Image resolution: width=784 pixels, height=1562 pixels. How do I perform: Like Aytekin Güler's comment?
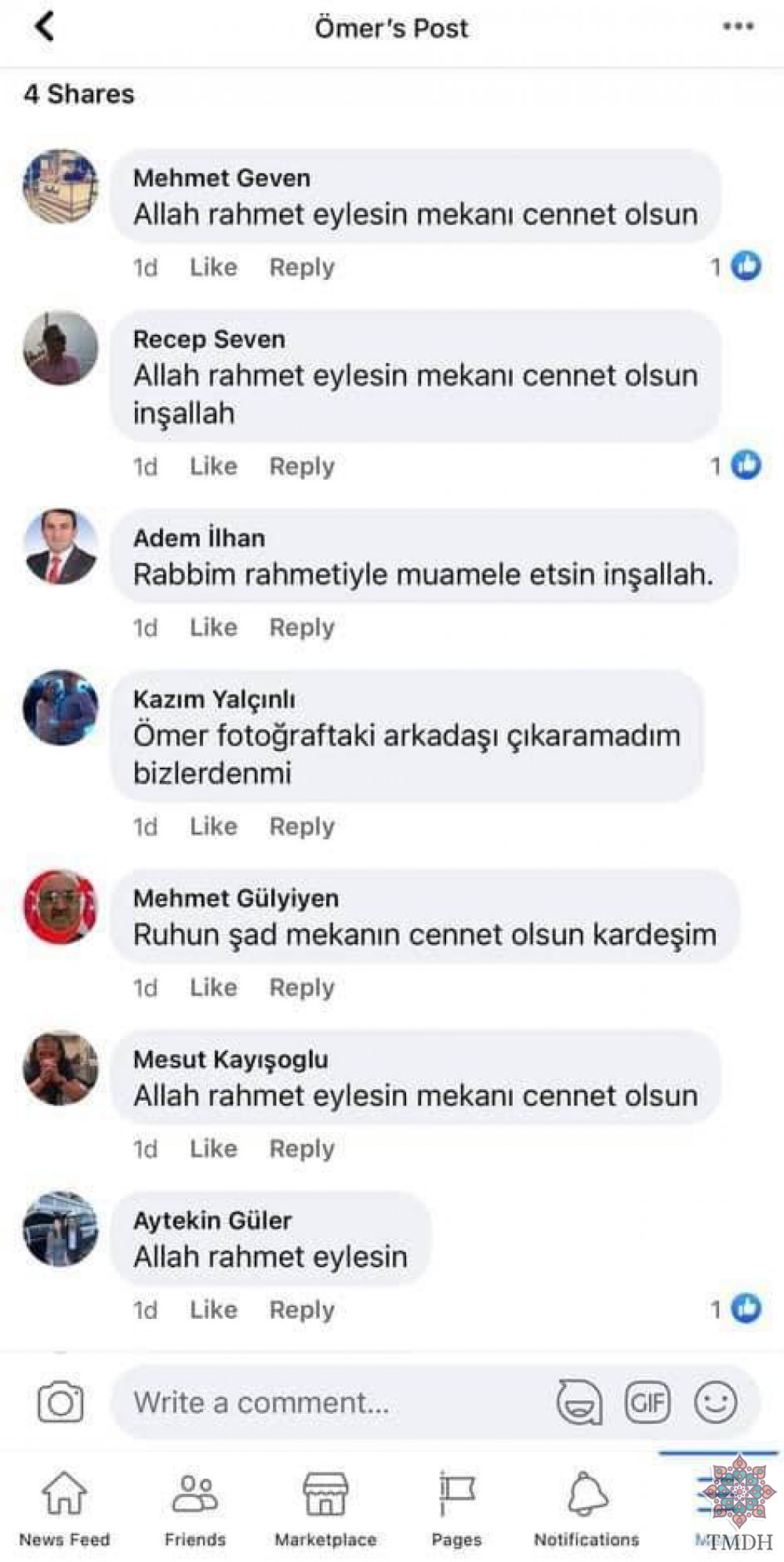click(213, 1310)
